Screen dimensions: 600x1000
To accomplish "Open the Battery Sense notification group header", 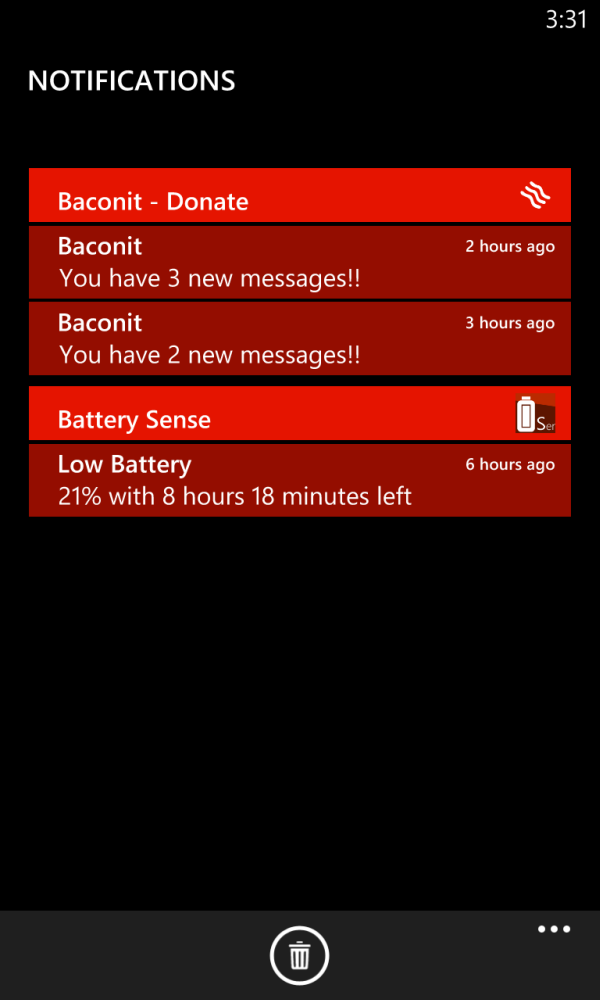I will click(x=299, y=414).
